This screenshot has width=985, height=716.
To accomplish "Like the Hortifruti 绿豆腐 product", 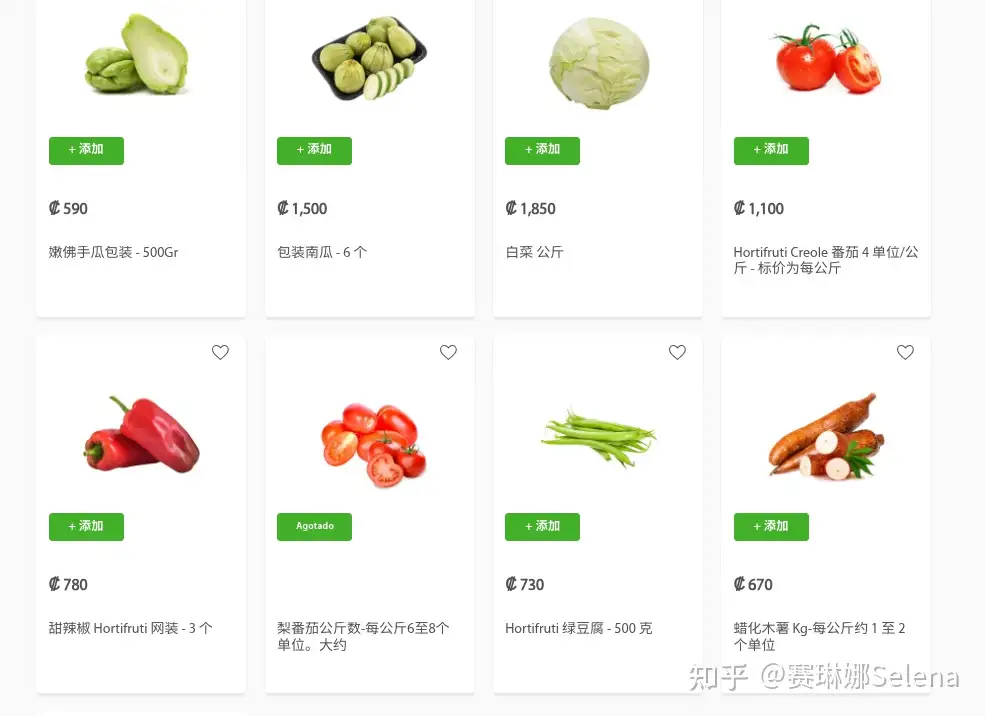I will coord(677,352).
